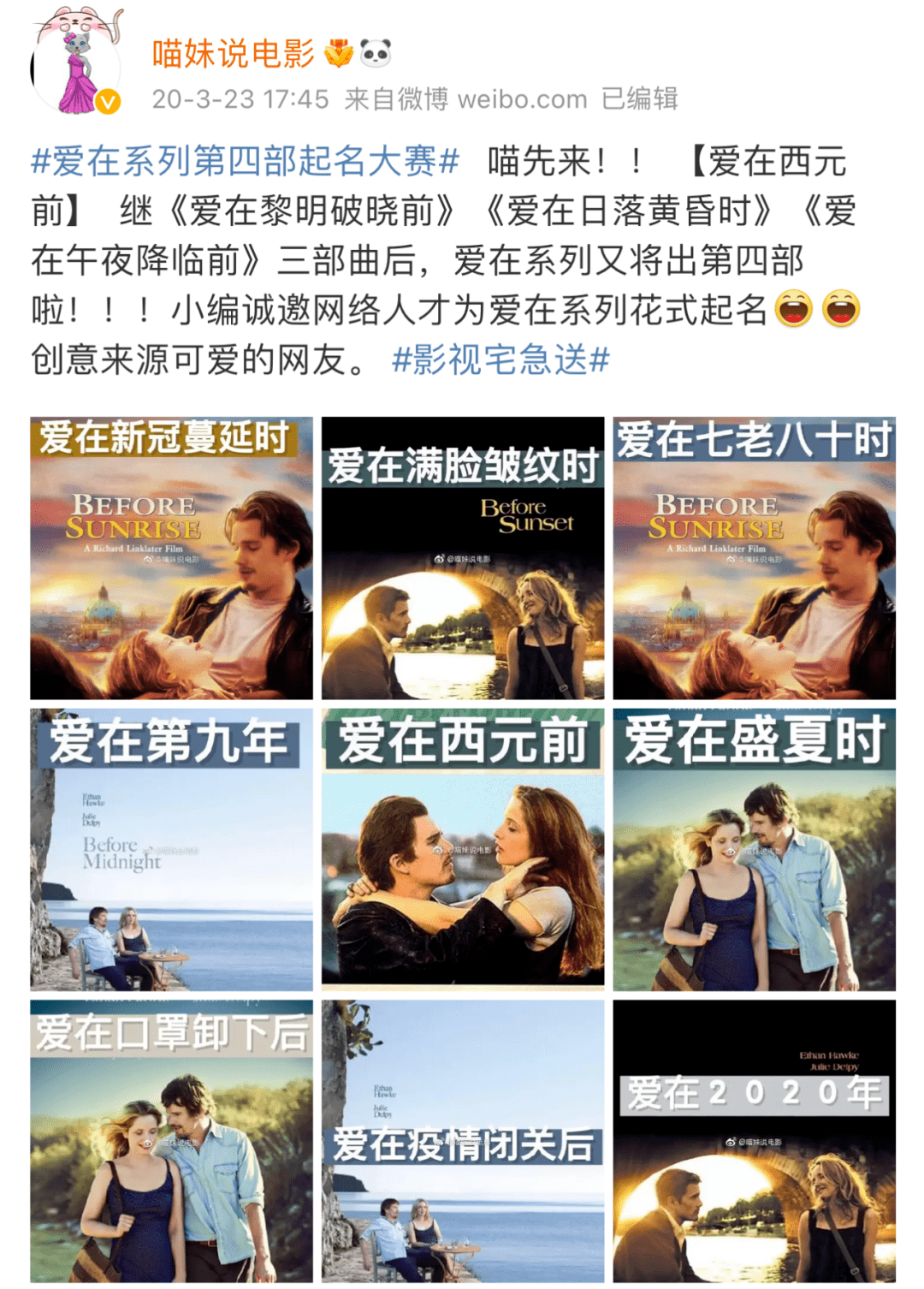View image titled 爱在新冠蔓延时
The width and height of the screenshot is (924, 1289).
(x=171, y=558)
